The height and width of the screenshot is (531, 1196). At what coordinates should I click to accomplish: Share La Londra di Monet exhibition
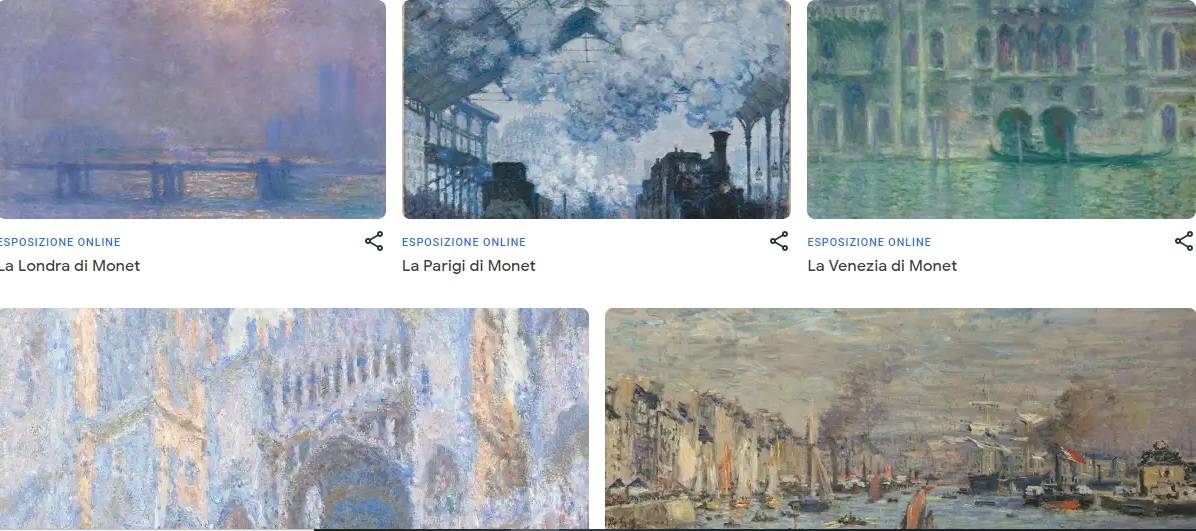[374, 241]
